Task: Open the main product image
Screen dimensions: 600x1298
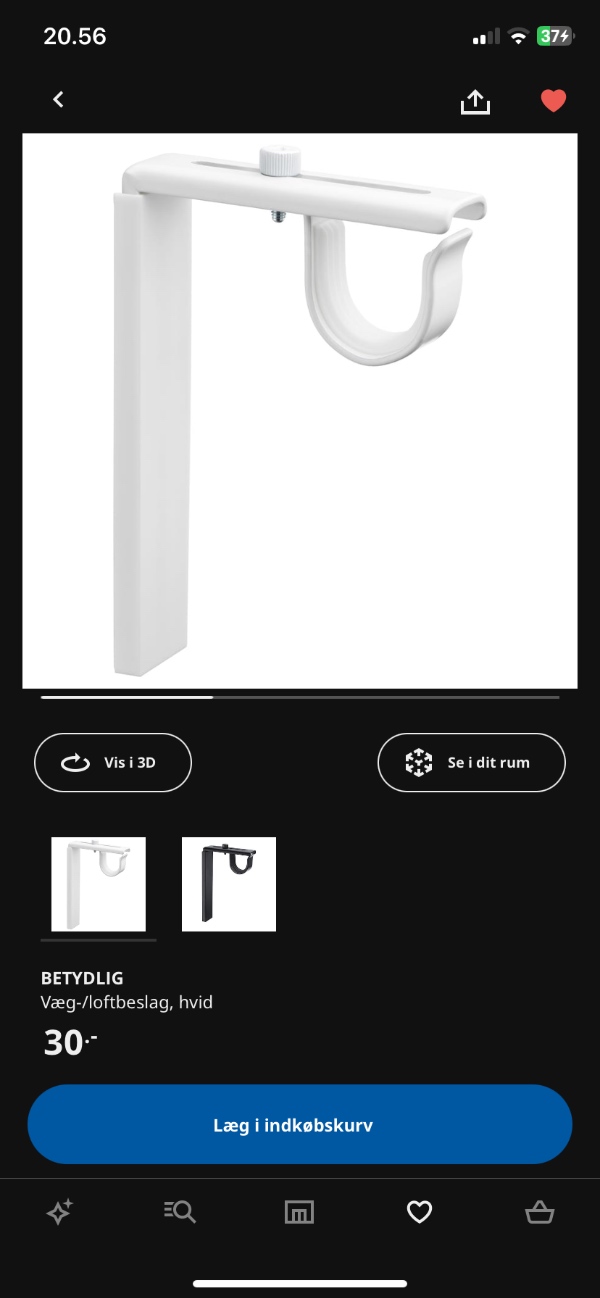Action: tap(300, 410)
